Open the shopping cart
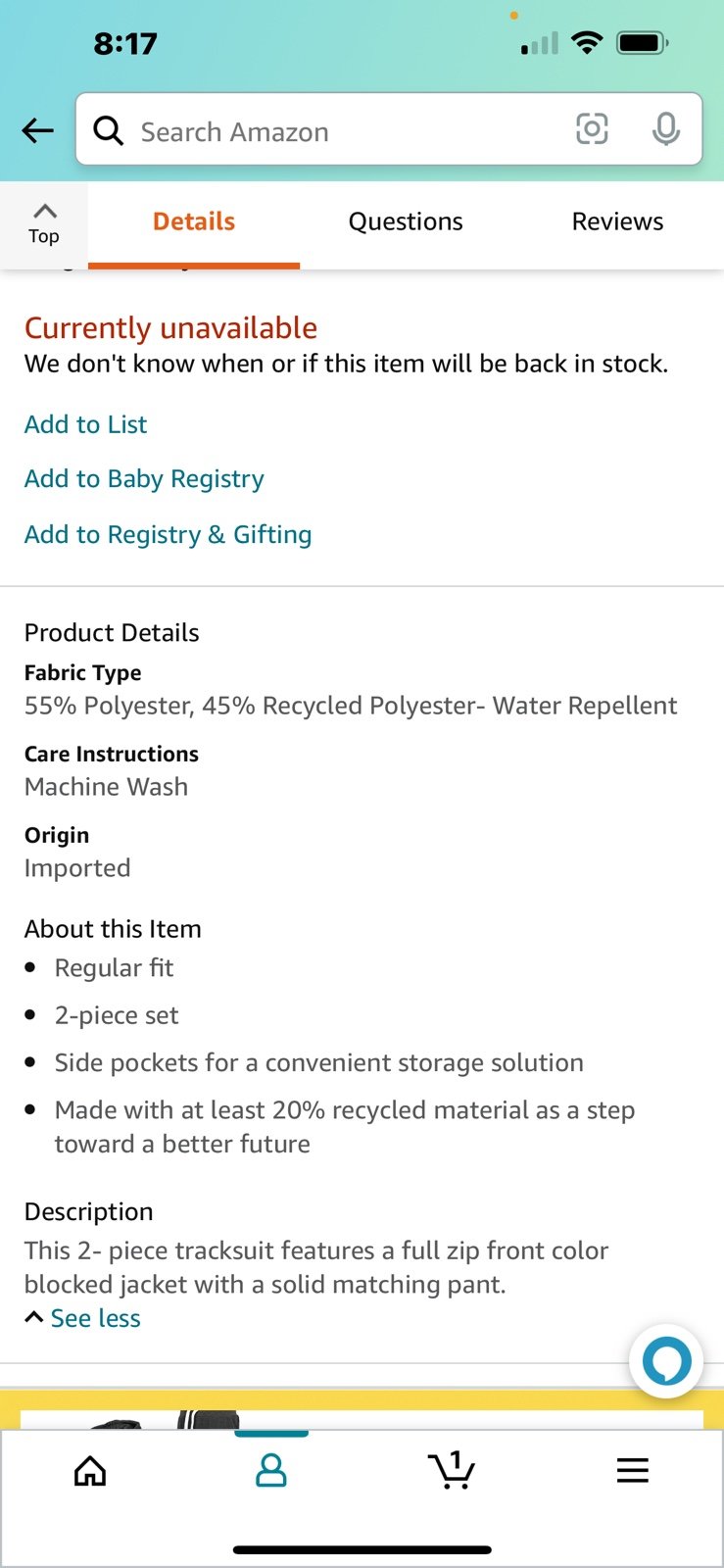 click(452, 1470)
